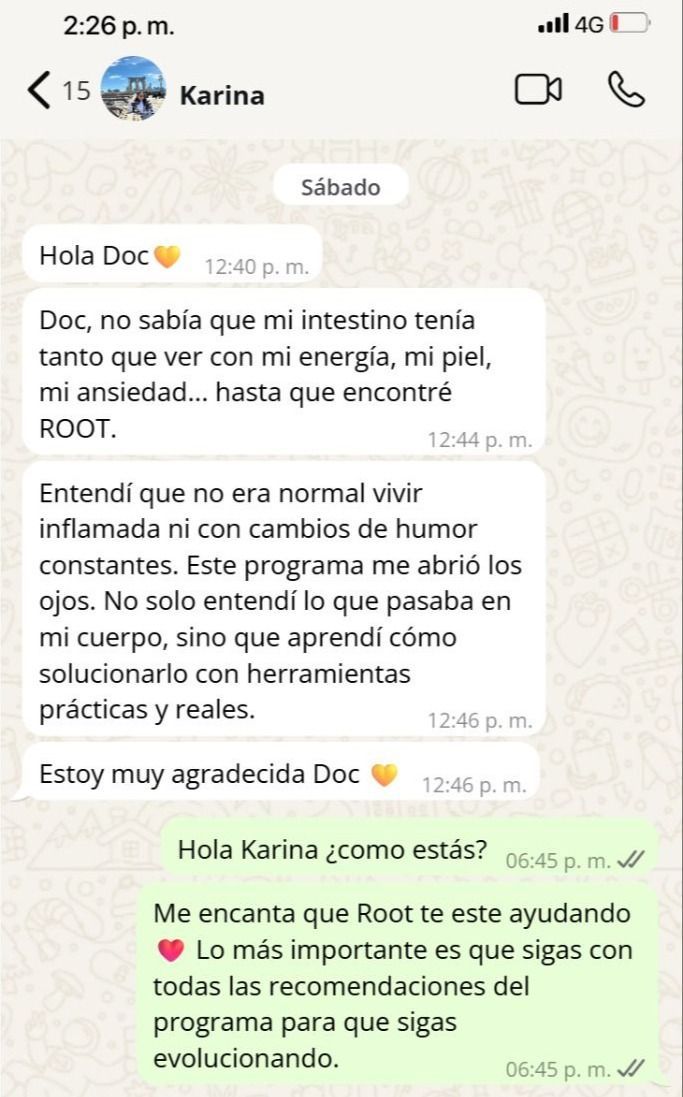Open Karina's contact info

click(222, 95)
